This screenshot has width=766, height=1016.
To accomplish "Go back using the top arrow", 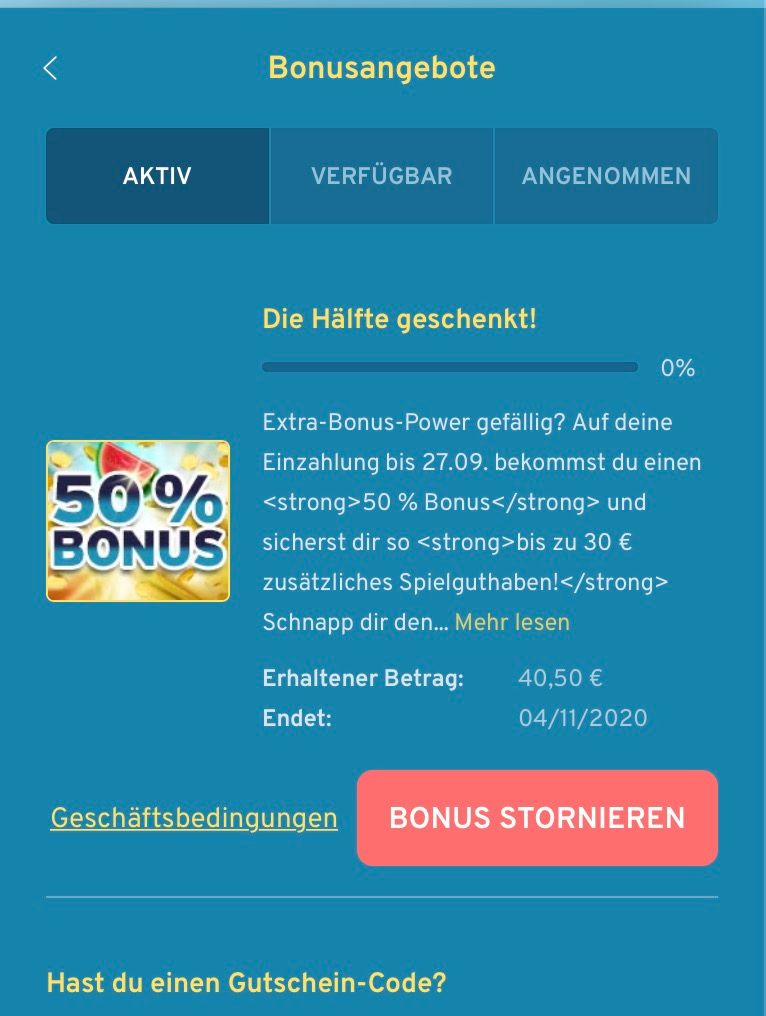I will [50, 68].
